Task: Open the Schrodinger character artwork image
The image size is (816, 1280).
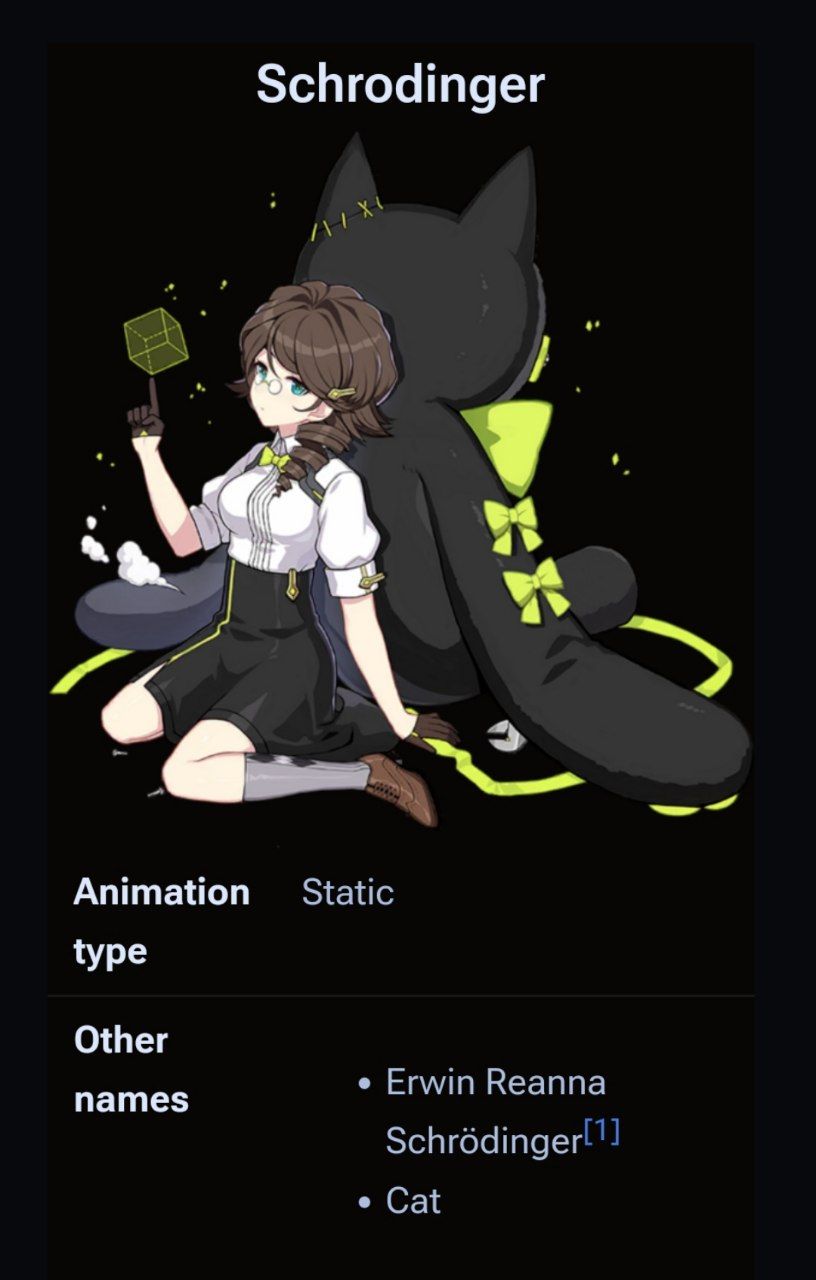Action: (x=400, y=480)
